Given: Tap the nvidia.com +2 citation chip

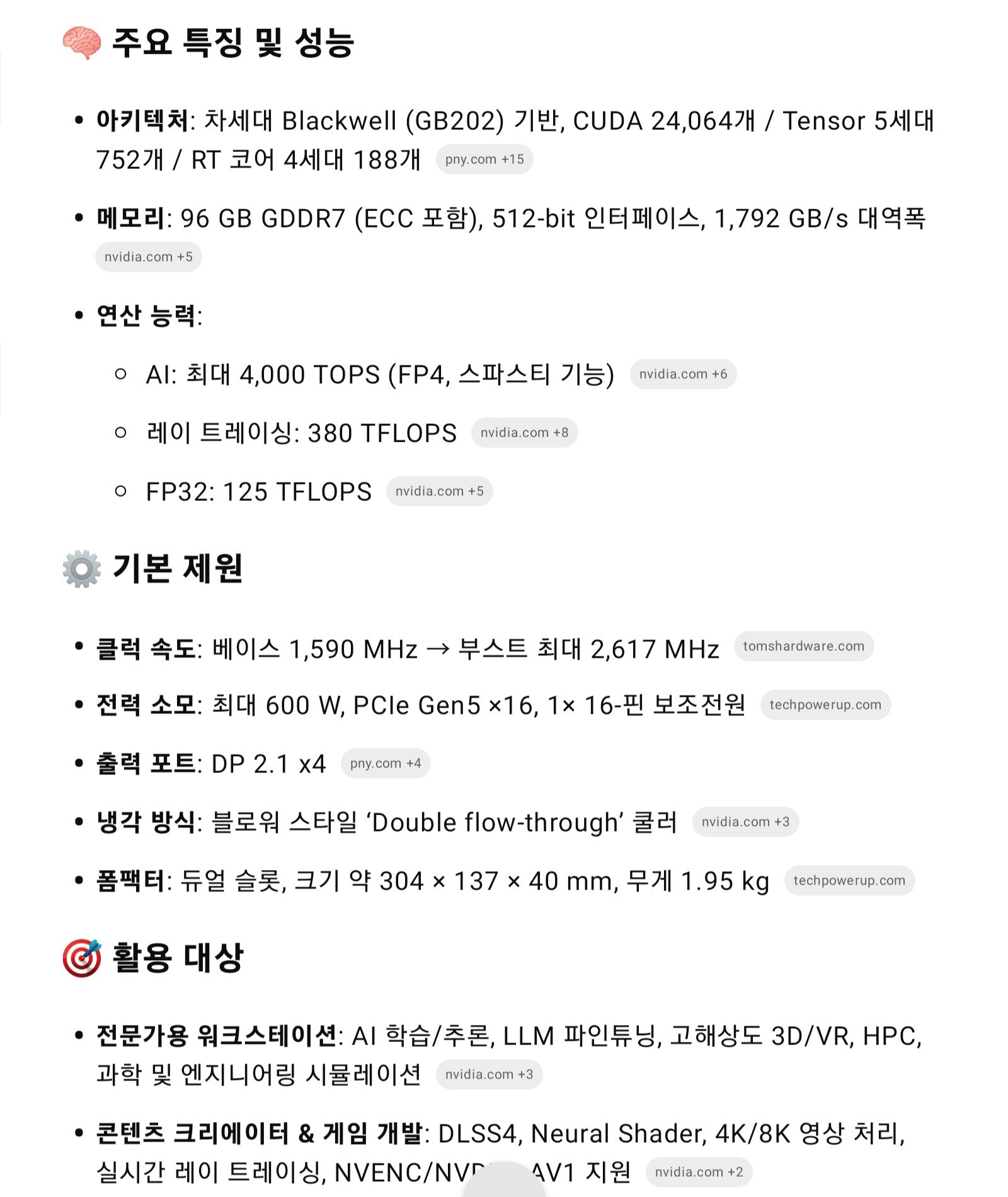Looking at the screenshot, I should pyautogui.click(x=699, y=1172).
